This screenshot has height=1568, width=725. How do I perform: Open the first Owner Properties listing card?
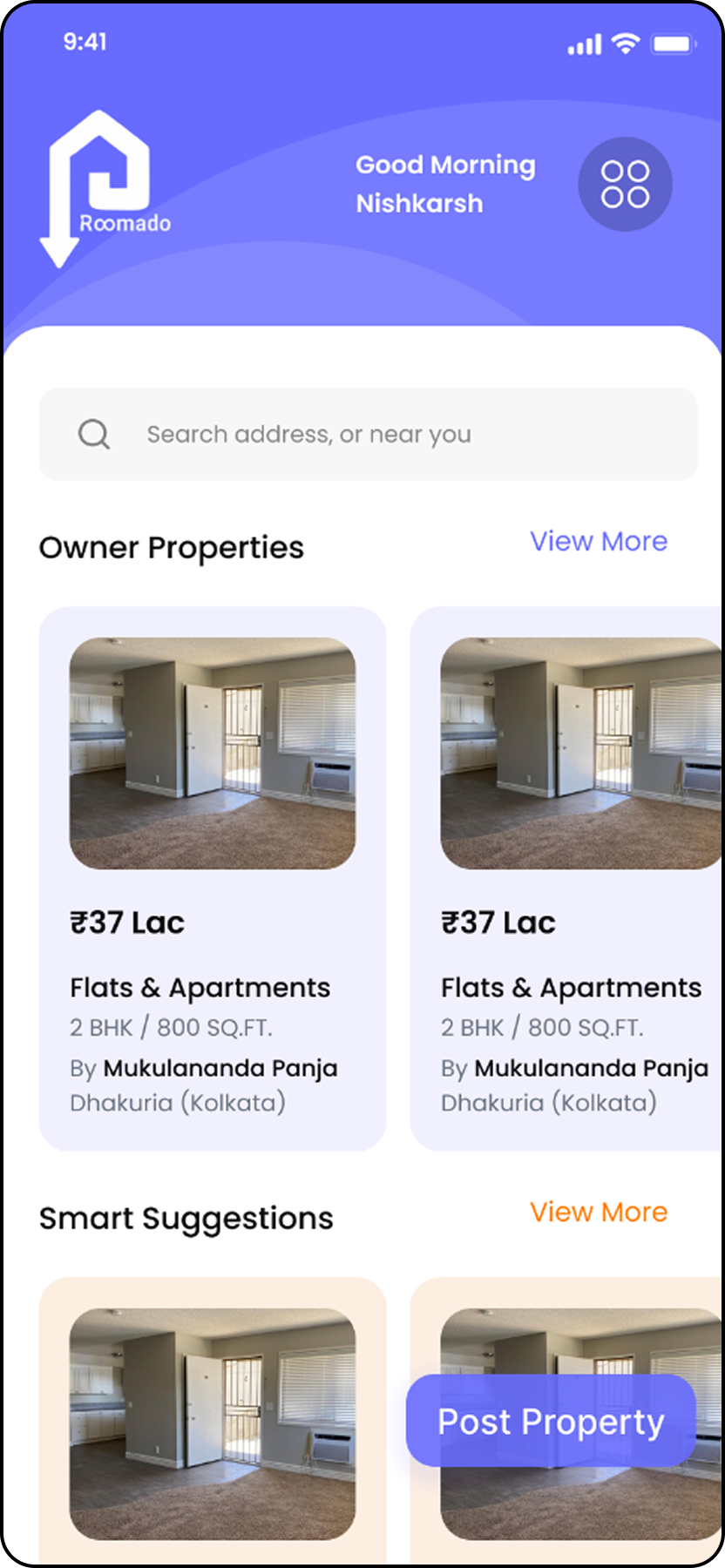click(x=213, y=878)
